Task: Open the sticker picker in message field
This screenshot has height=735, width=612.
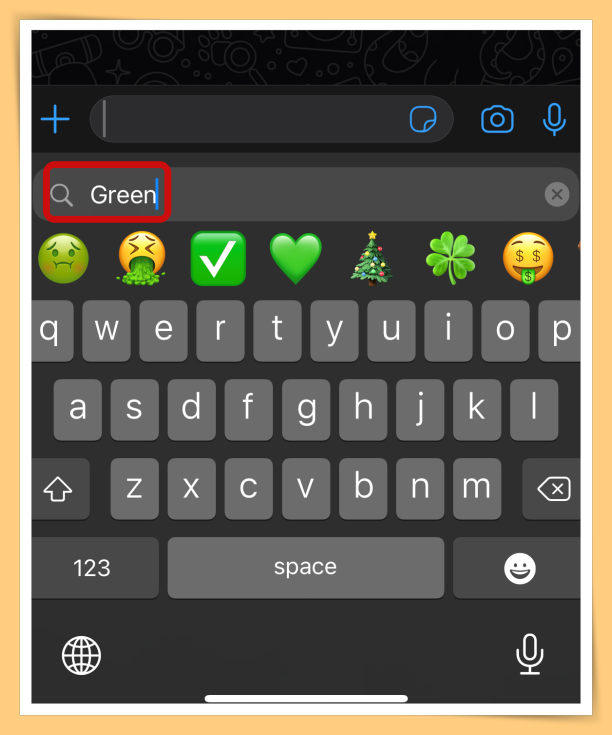Action: point(423,120)
